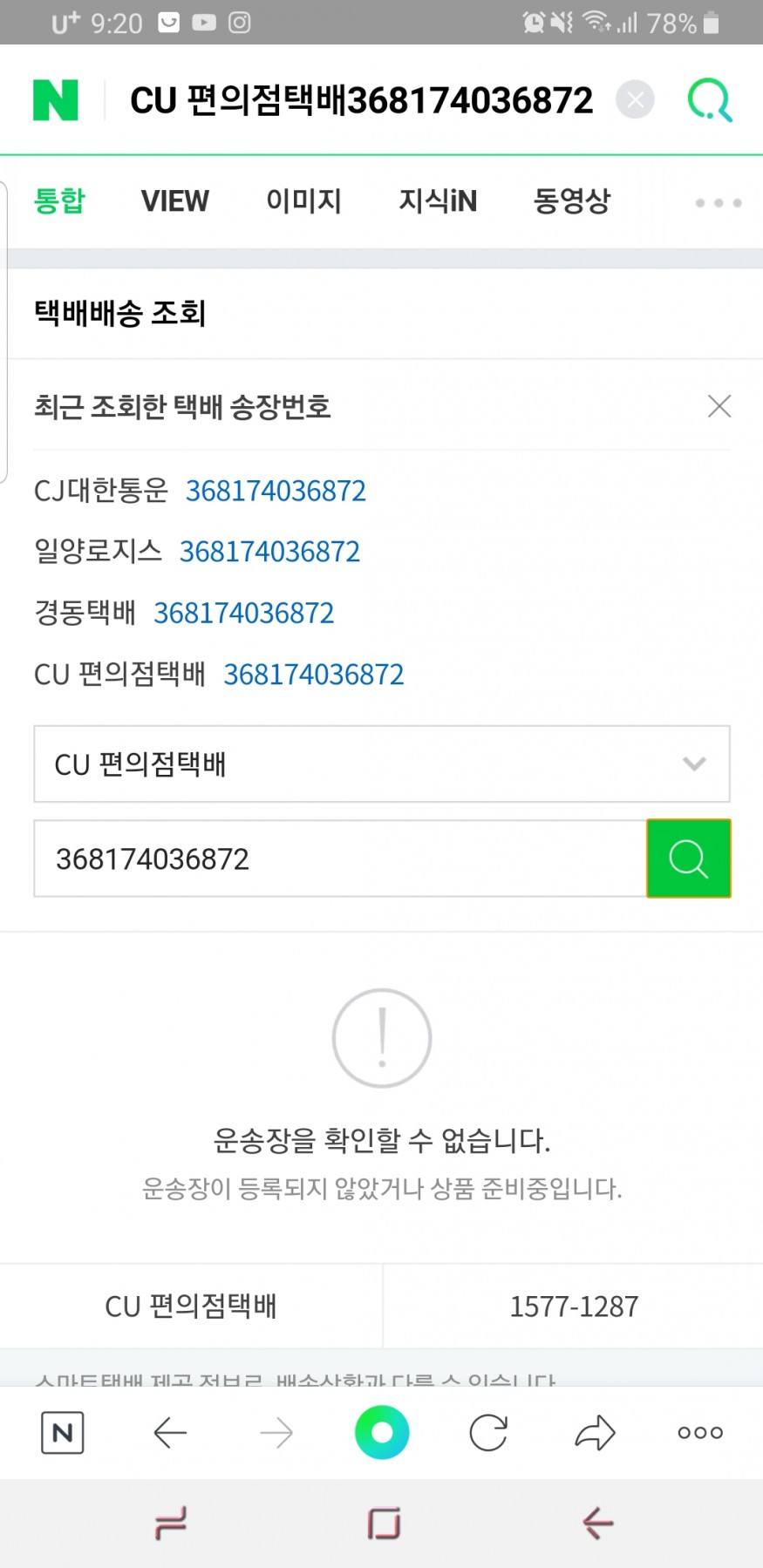
Task: Show more search category tabs
Action: (x=718, y=203)
